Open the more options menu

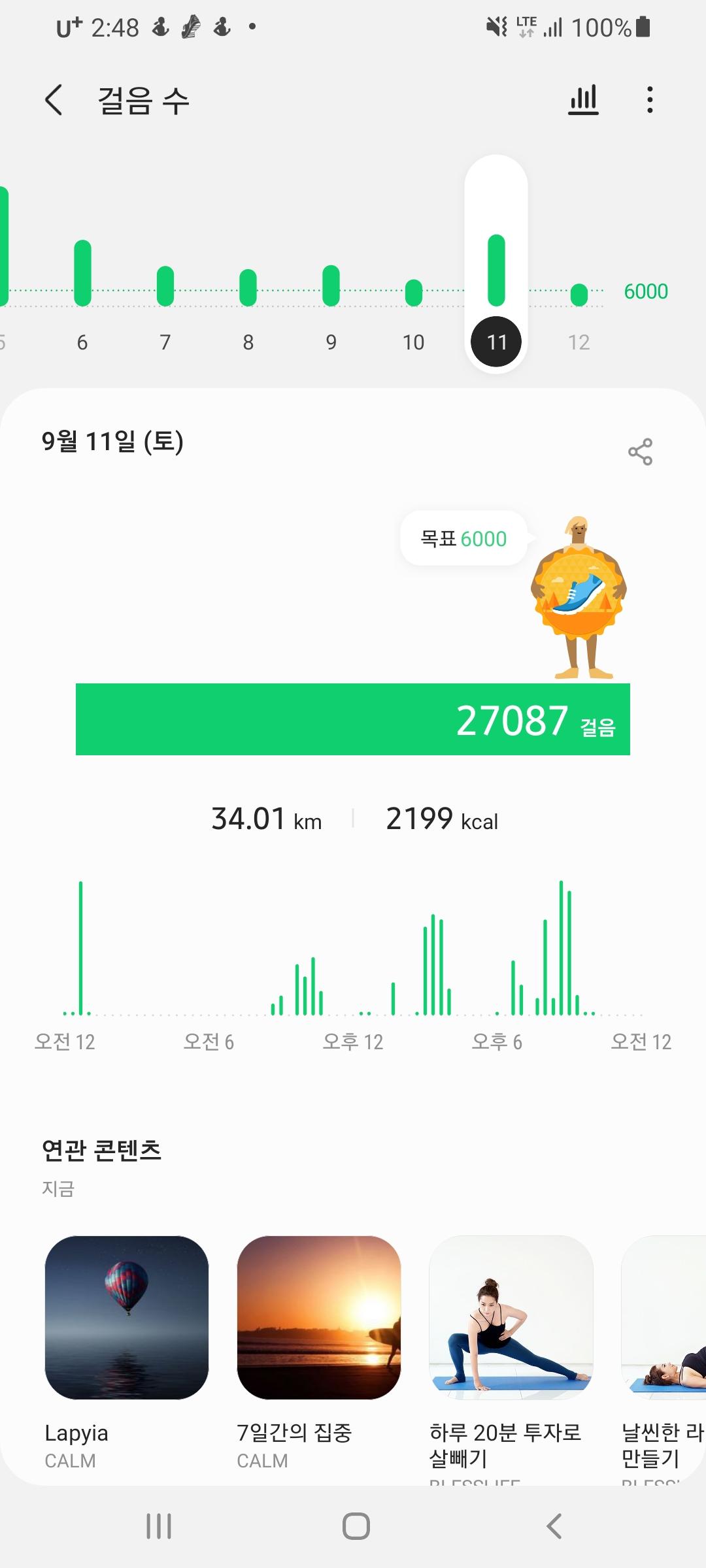[x=649, y=100]
